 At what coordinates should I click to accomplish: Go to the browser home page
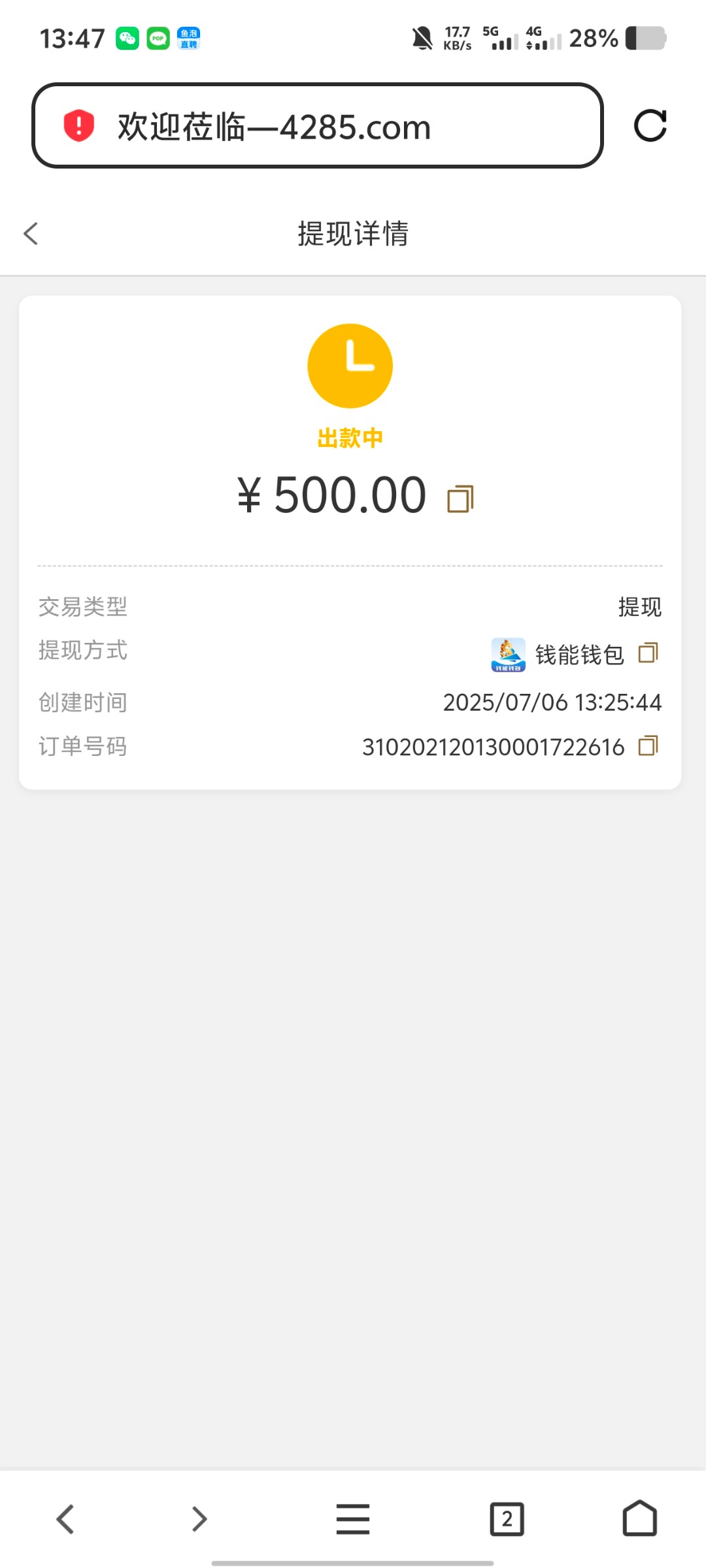tap(639, 1518)
